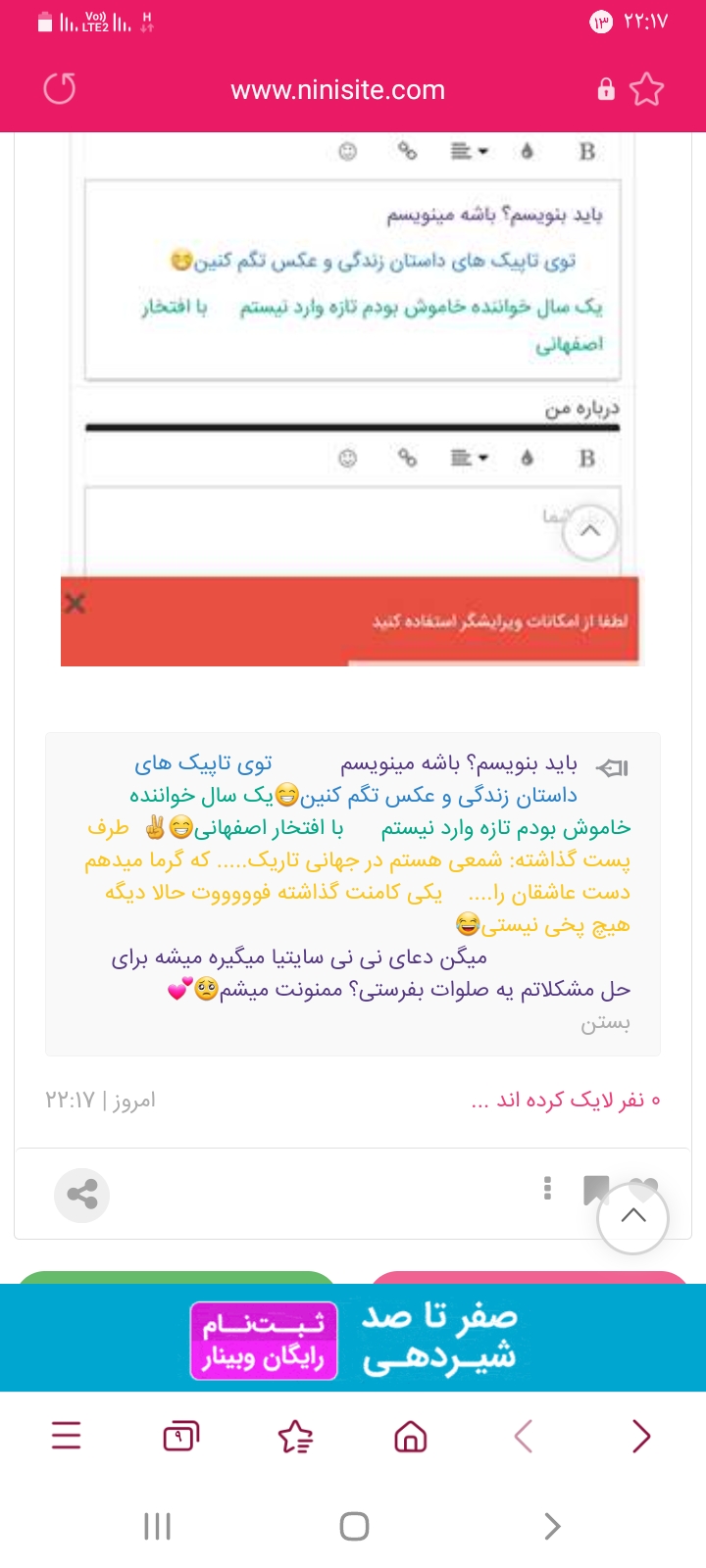Share this post
This screenshot has width=706, height=1568.
pyautogui.click(x=81, y=1195)
